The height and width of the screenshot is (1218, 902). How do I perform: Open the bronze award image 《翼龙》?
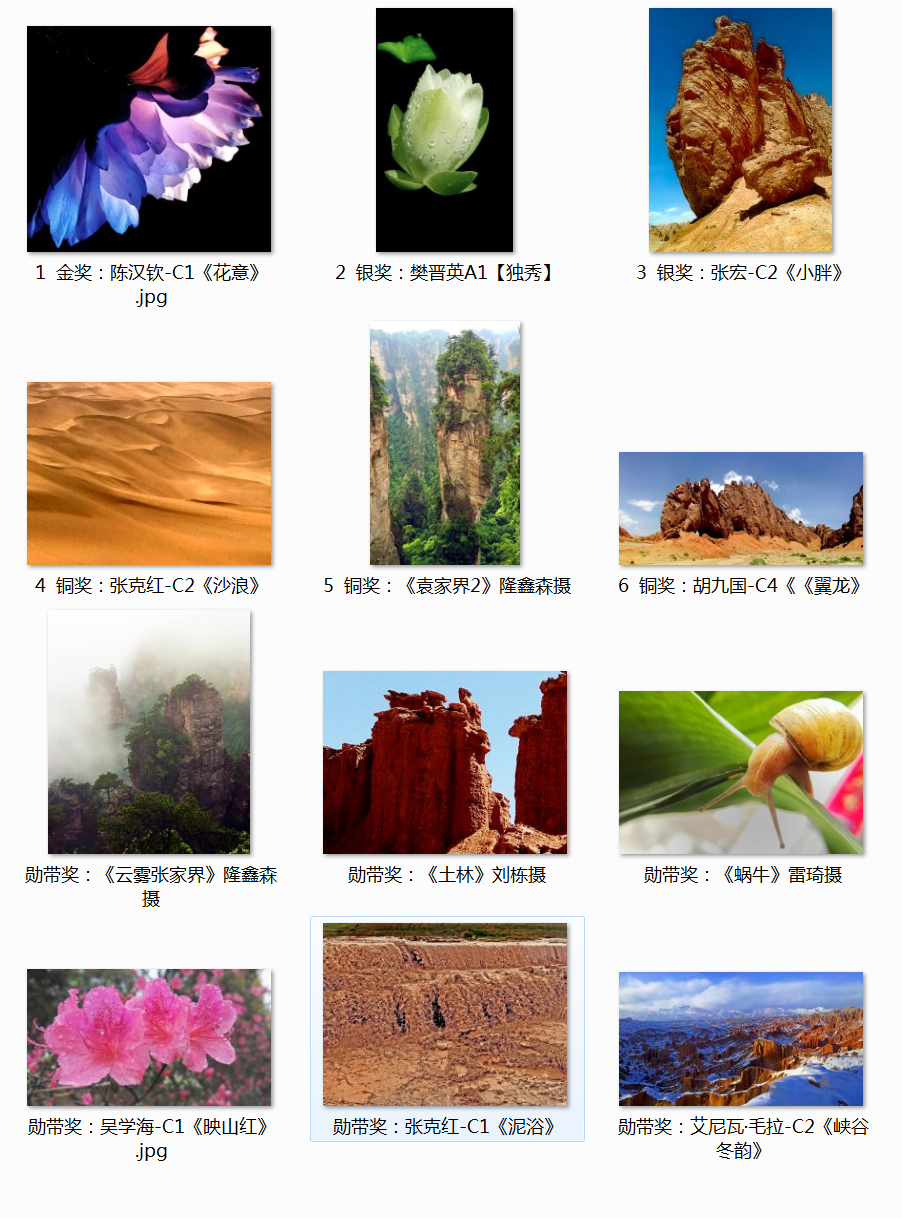pyautogui.click(x=741, y=508)
